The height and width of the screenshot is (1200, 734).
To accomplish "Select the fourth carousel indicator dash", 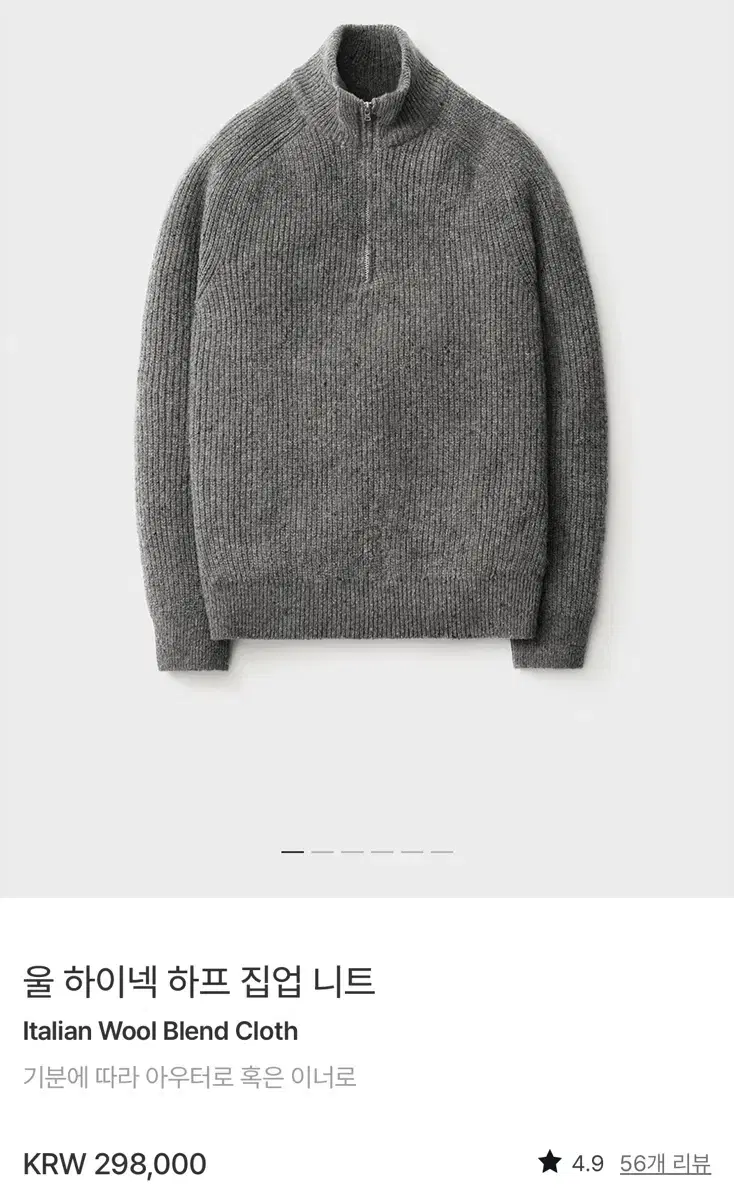I will click(x=382, y=852).
